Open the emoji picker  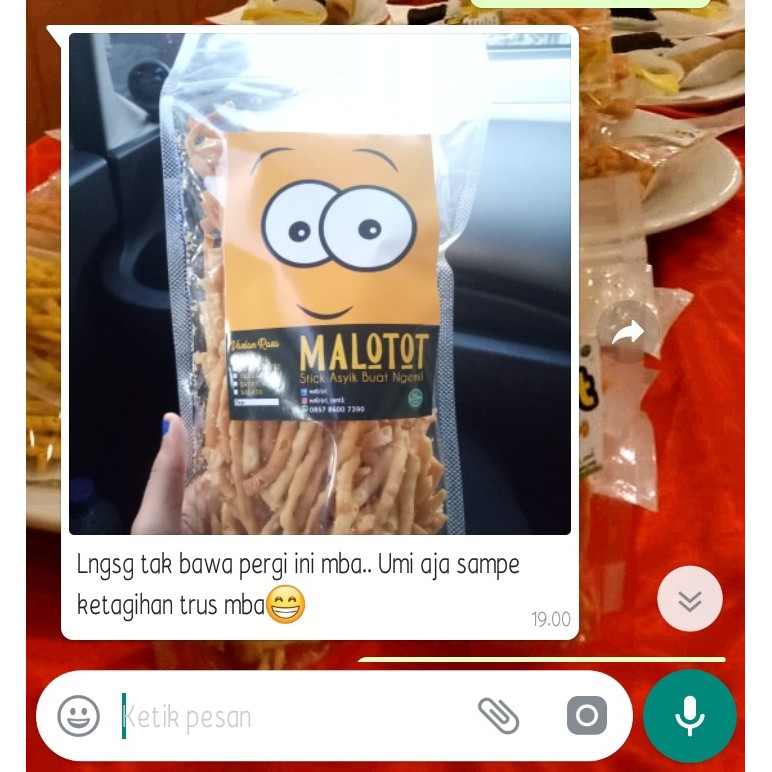[78, 716]
